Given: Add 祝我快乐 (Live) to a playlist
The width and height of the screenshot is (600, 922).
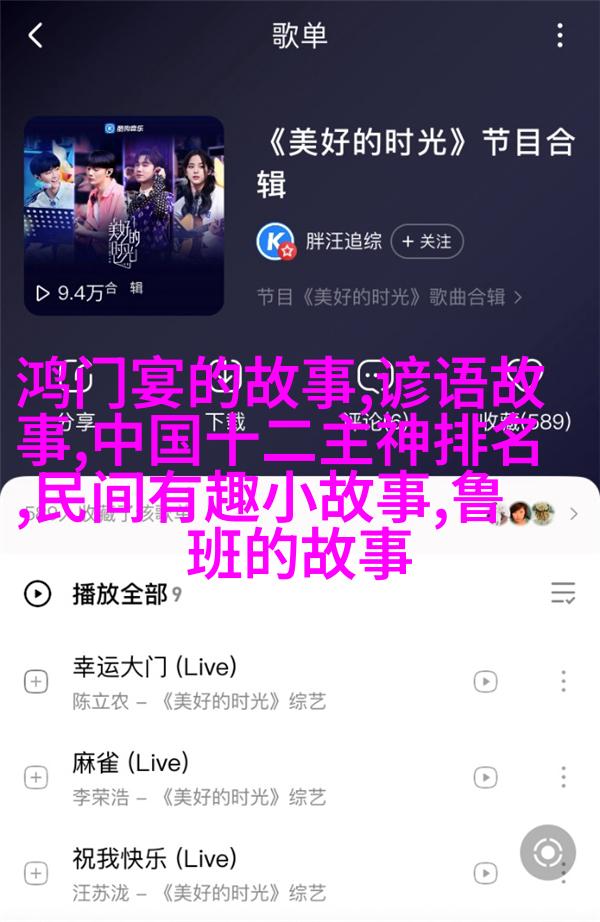Looking at the screenshot, I should point(36,872).
